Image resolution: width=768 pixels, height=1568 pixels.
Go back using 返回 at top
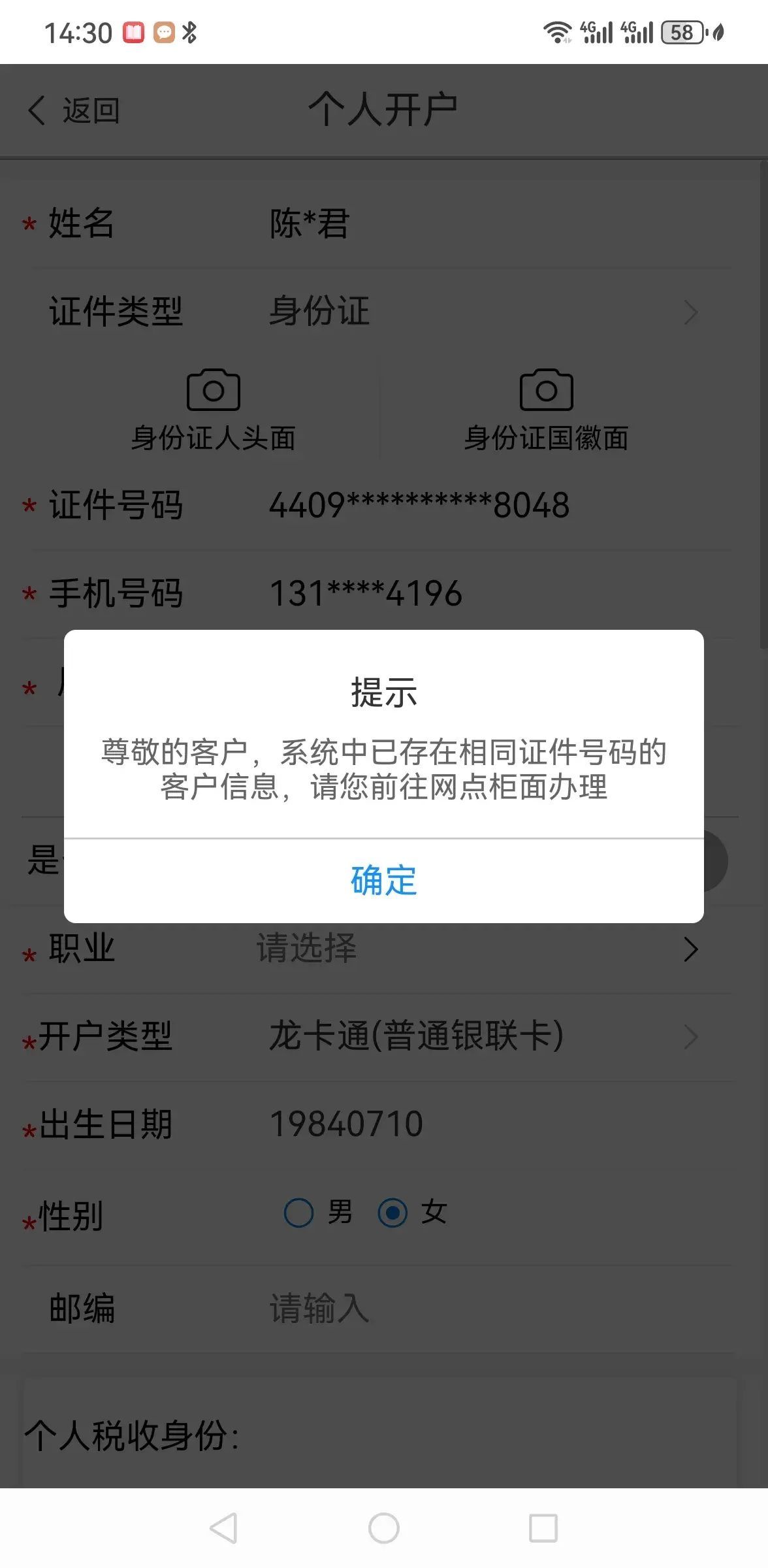click(x=74, y=110)
